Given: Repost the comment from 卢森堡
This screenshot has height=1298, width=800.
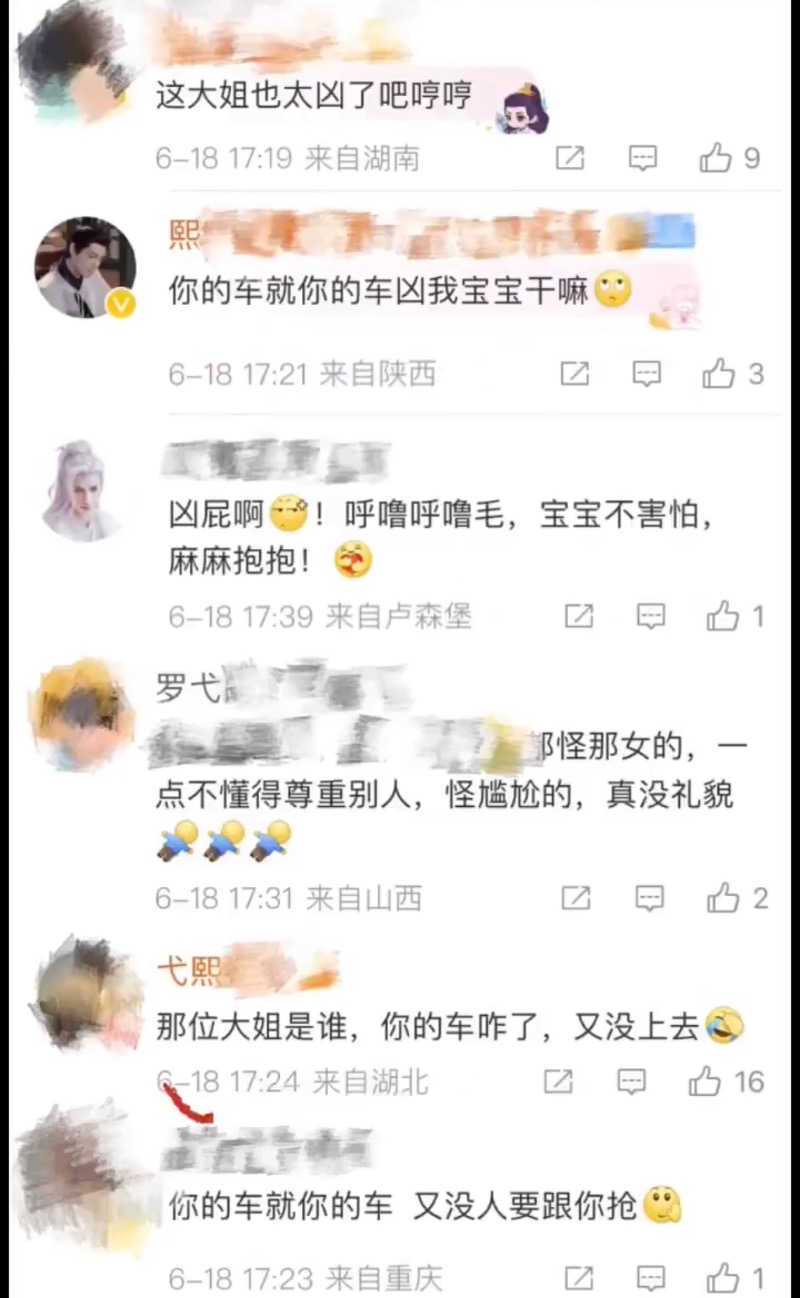Looking at the screenshot, I should click(x=579, y=616).
